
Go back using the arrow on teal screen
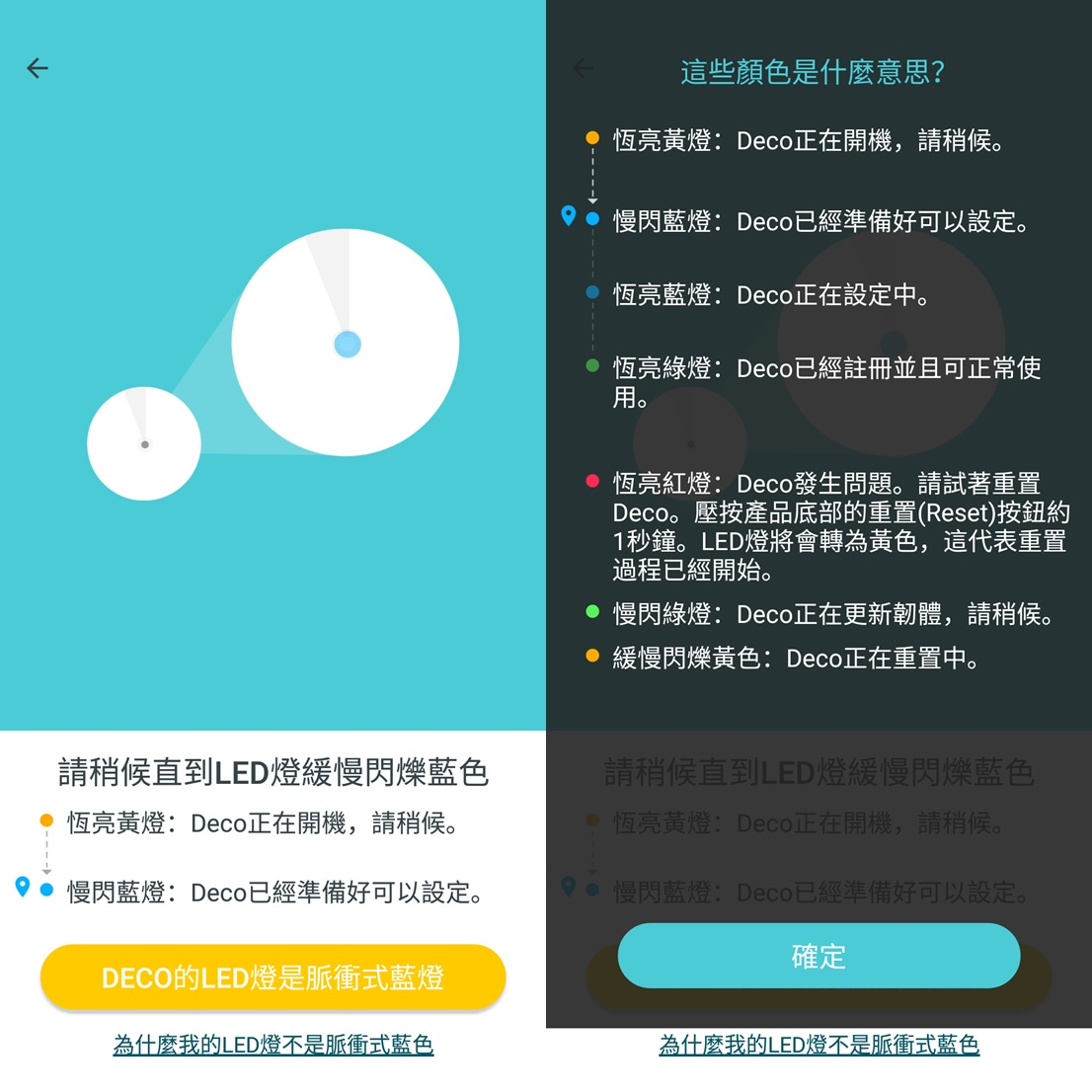click(38, 68)
